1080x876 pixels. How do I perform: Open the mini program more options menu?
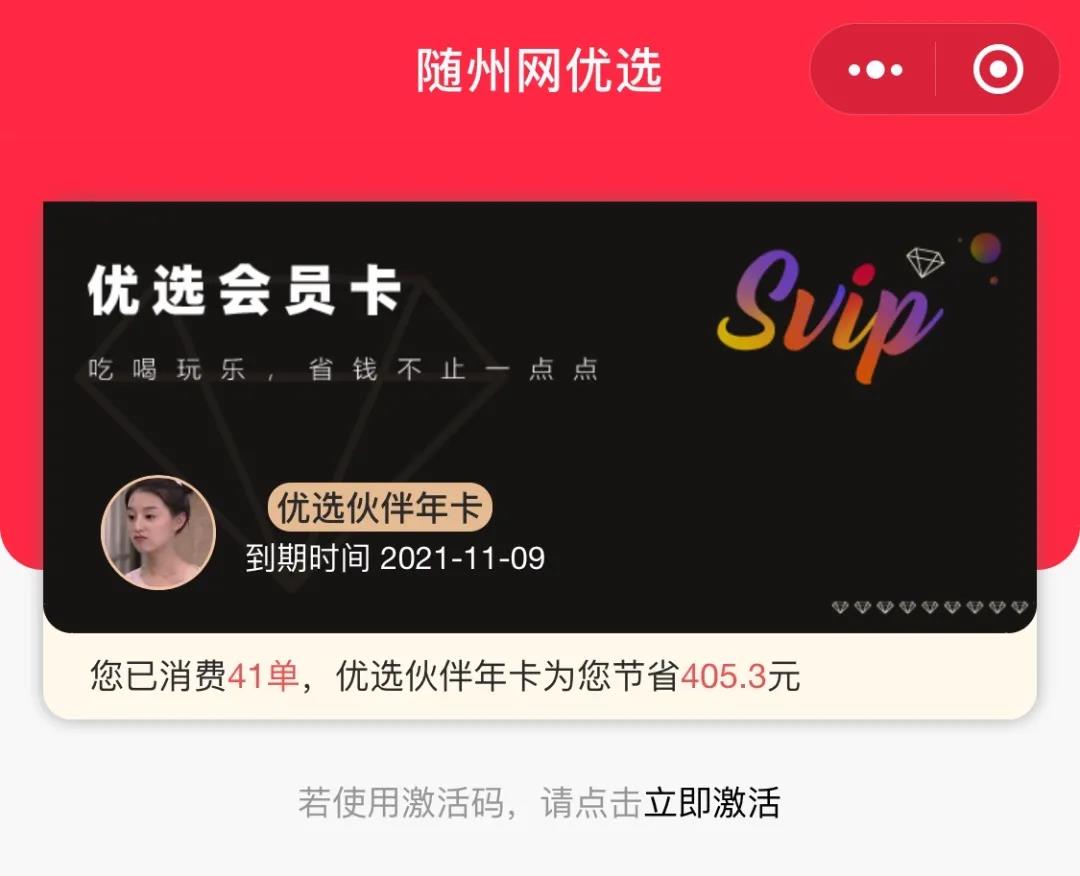click(x=875, y=70)
